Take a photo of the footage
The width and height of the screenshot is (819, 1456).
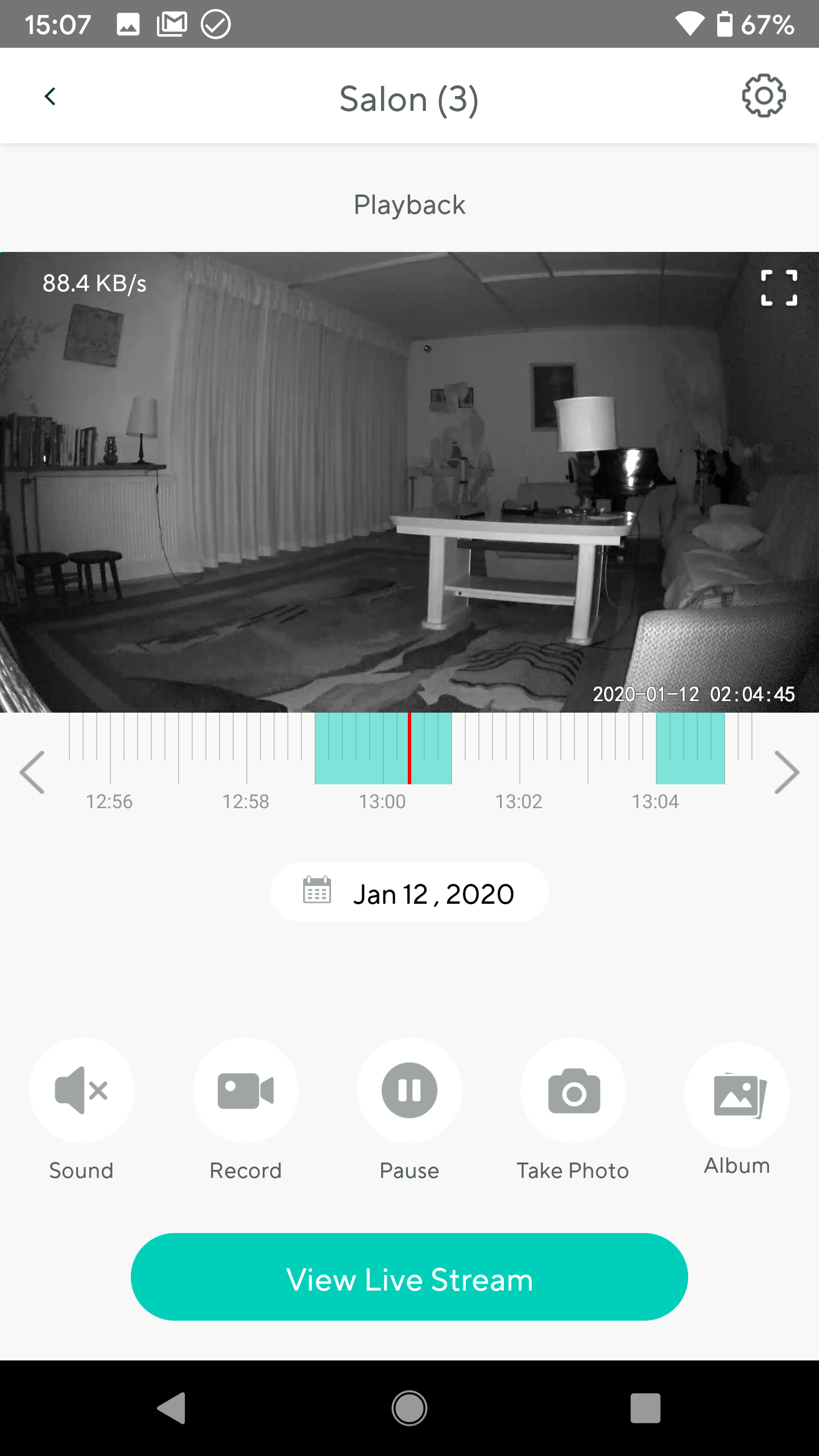point(573,1090)
